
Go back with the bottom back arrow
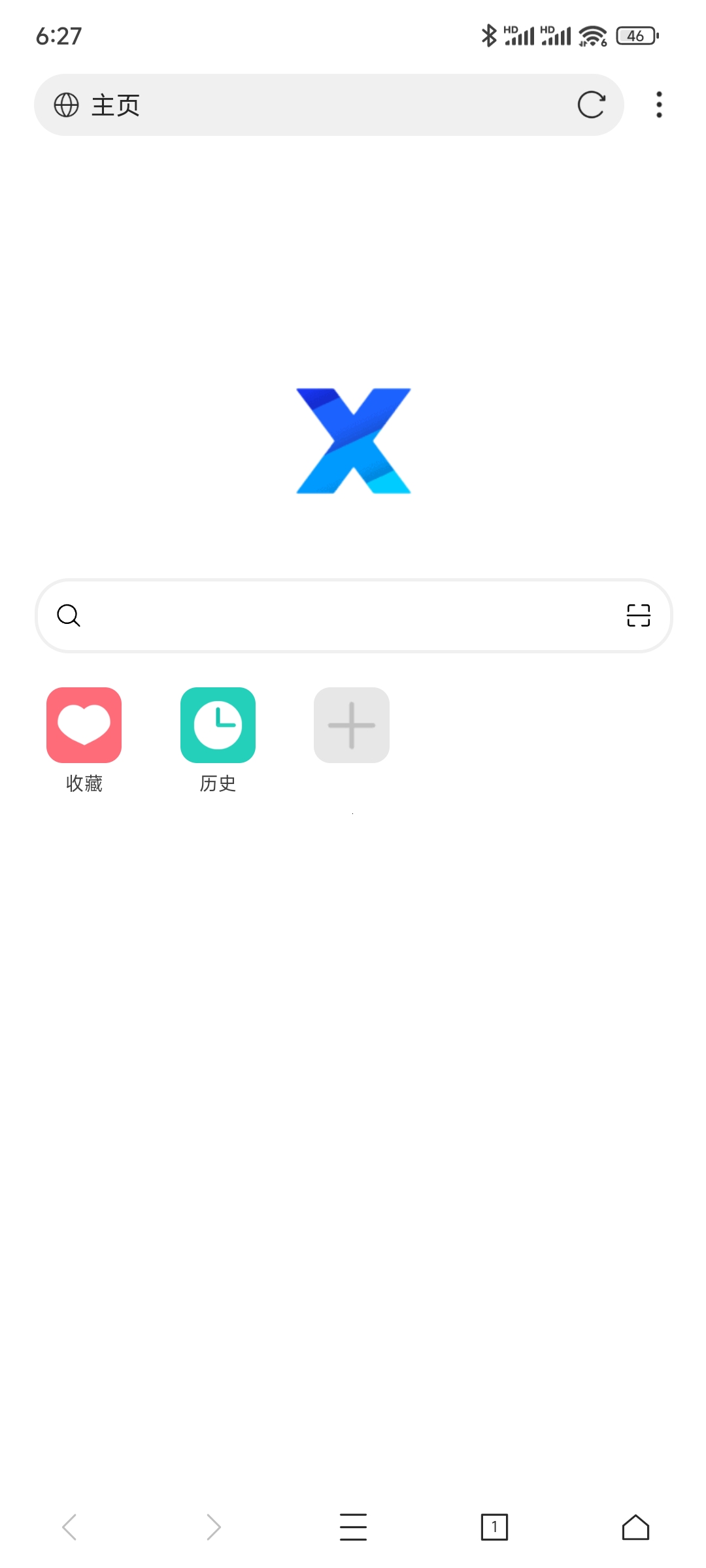(70, 1527)
